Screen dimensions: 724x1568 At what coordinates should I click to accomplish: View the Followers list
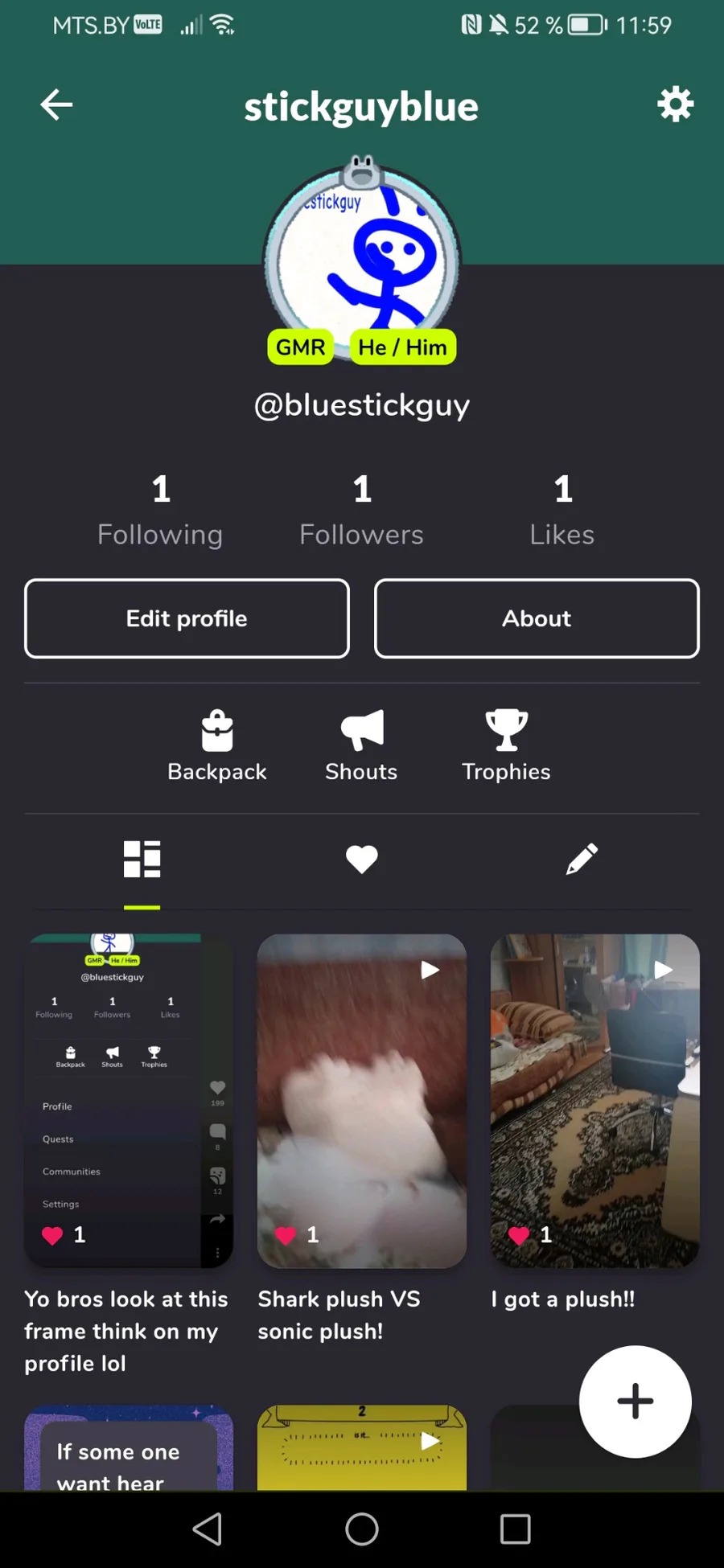[361, 511]
